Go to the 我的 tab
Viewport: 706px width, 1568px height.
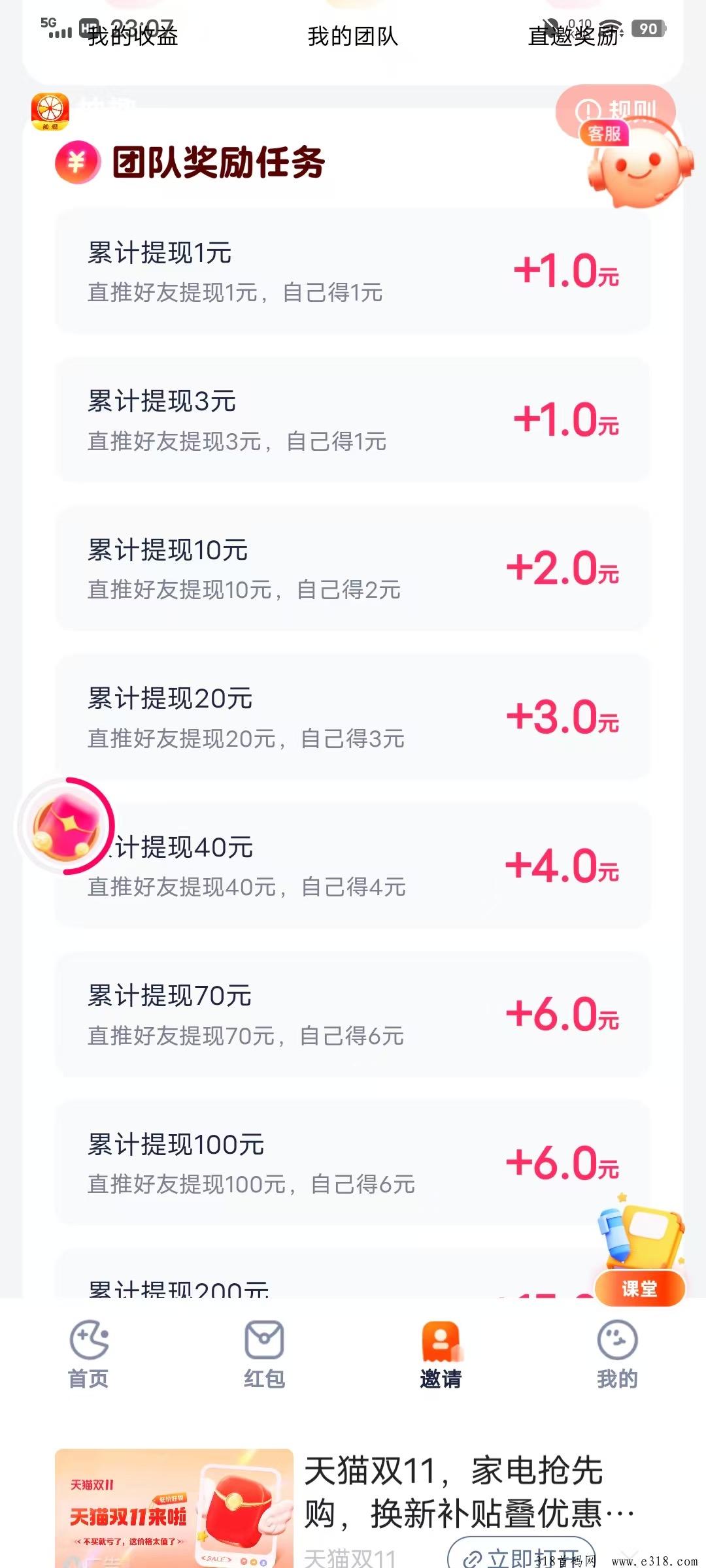click(617, 1354)
